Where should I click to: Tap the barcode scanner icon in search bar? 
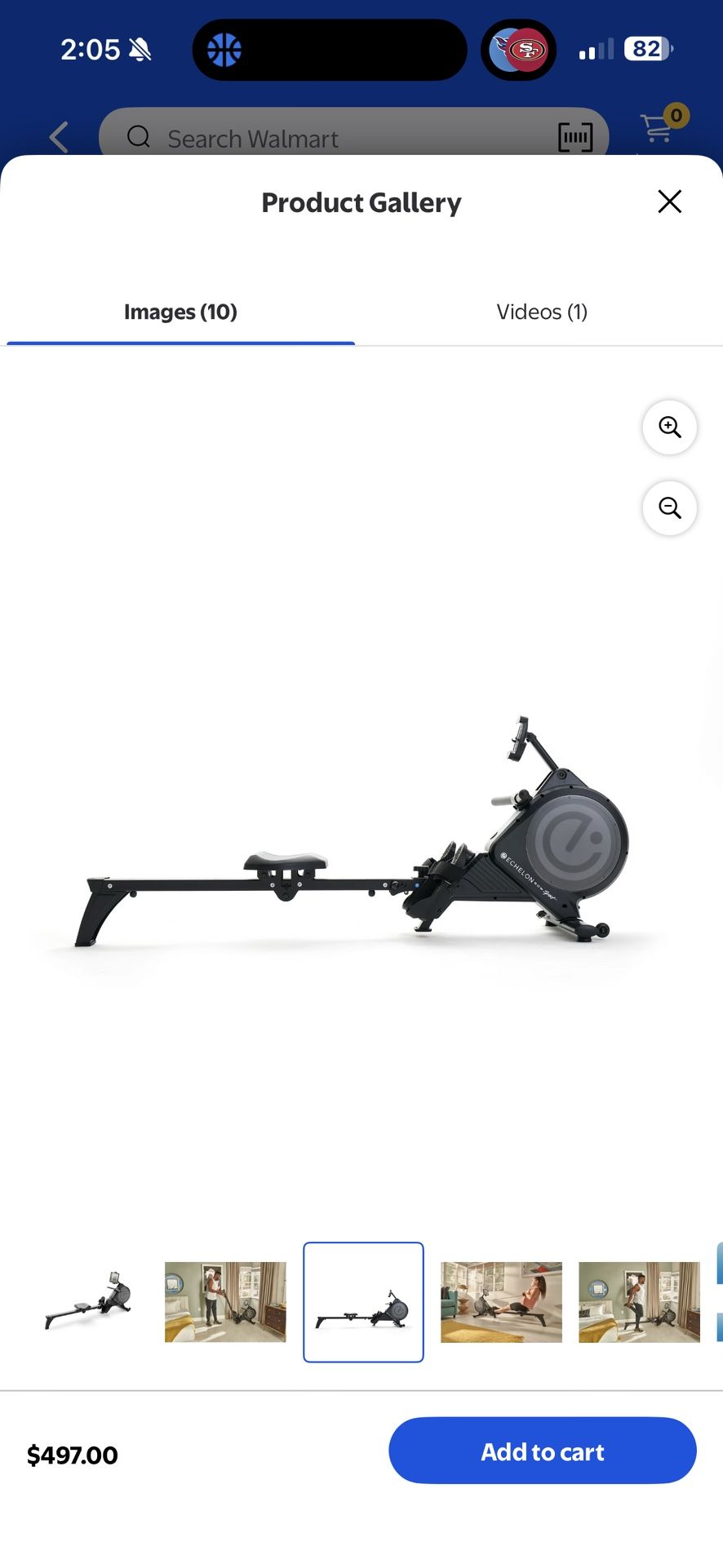click(574, 138)
